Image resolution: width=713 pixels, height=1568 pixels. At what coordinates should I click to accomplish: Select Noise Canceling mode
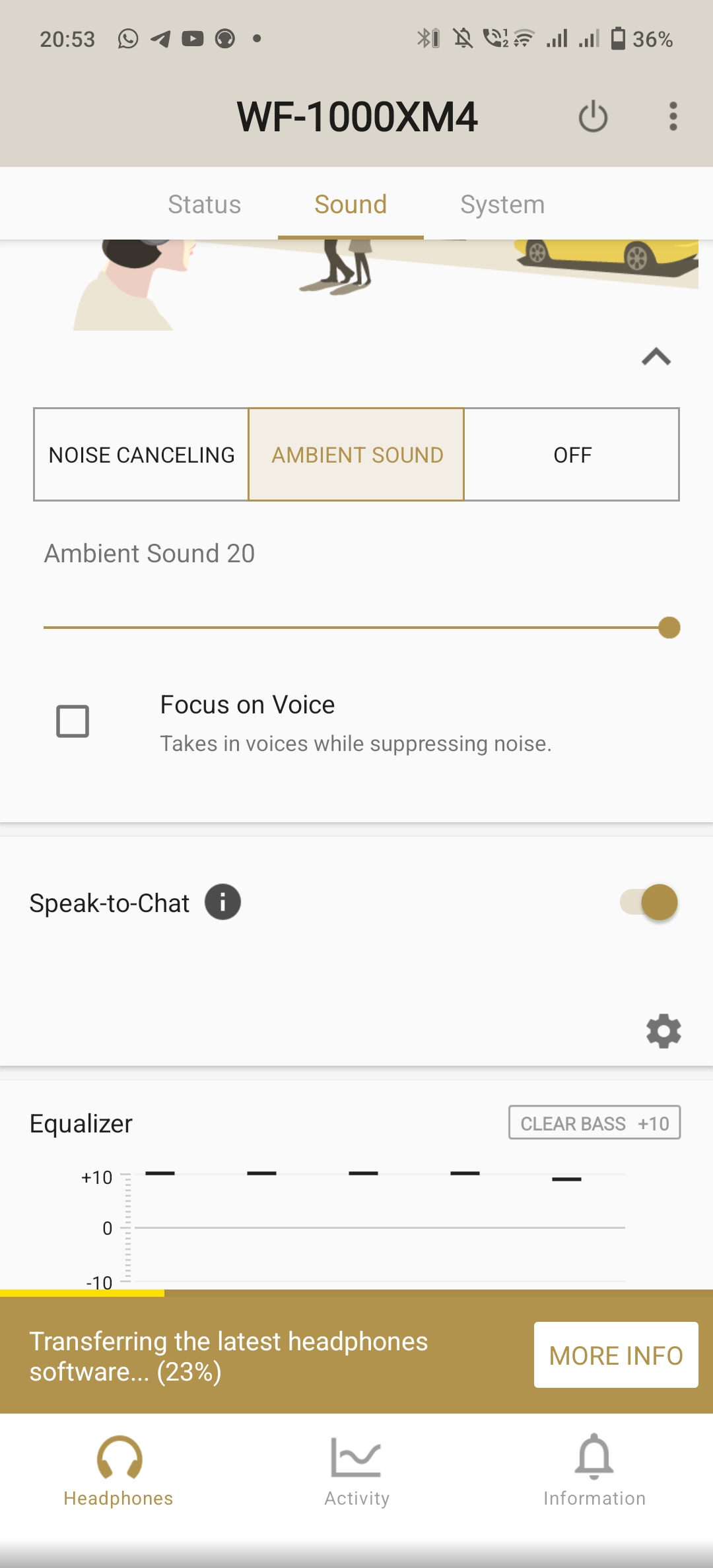click(141, 455)
